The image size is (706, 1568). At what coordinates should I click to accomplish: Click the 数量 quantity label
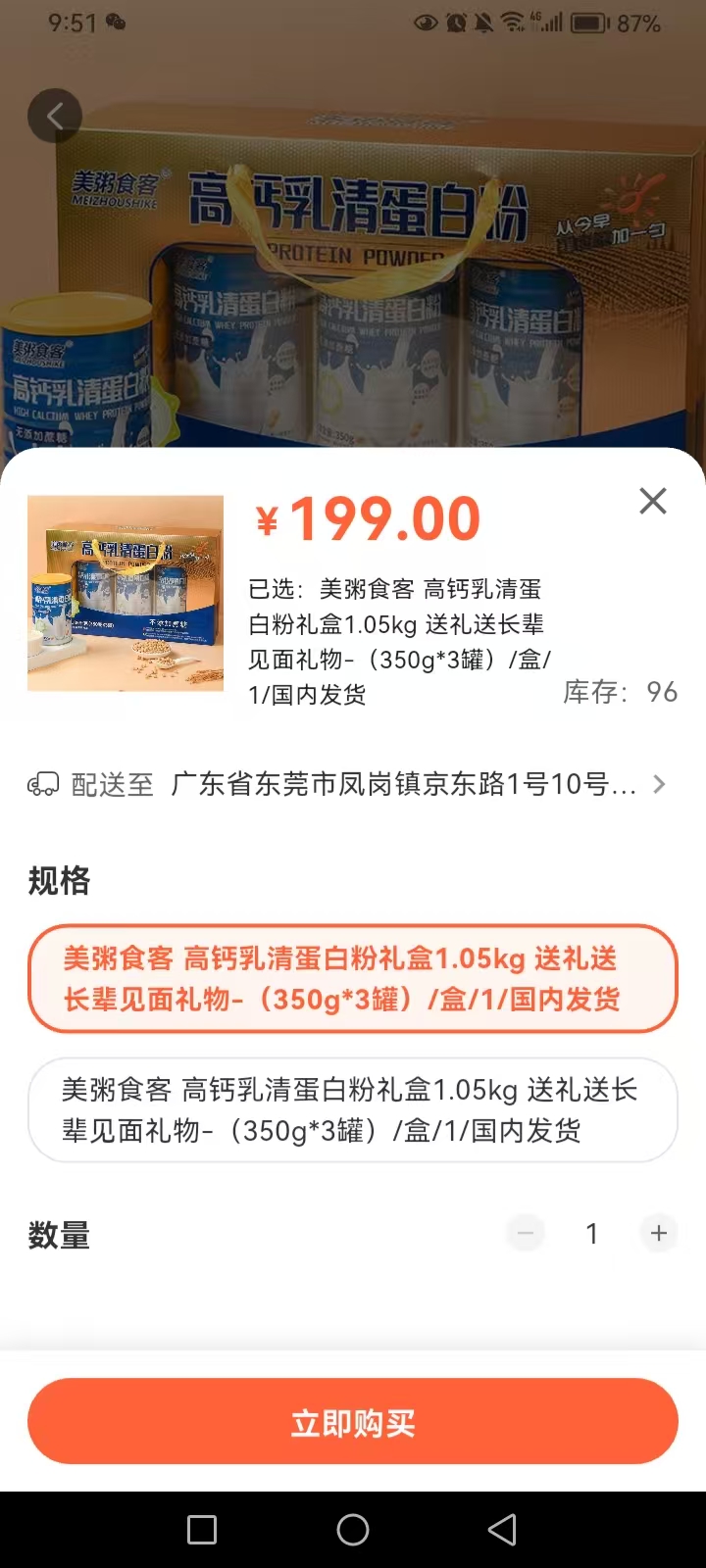click(57, 1233)
